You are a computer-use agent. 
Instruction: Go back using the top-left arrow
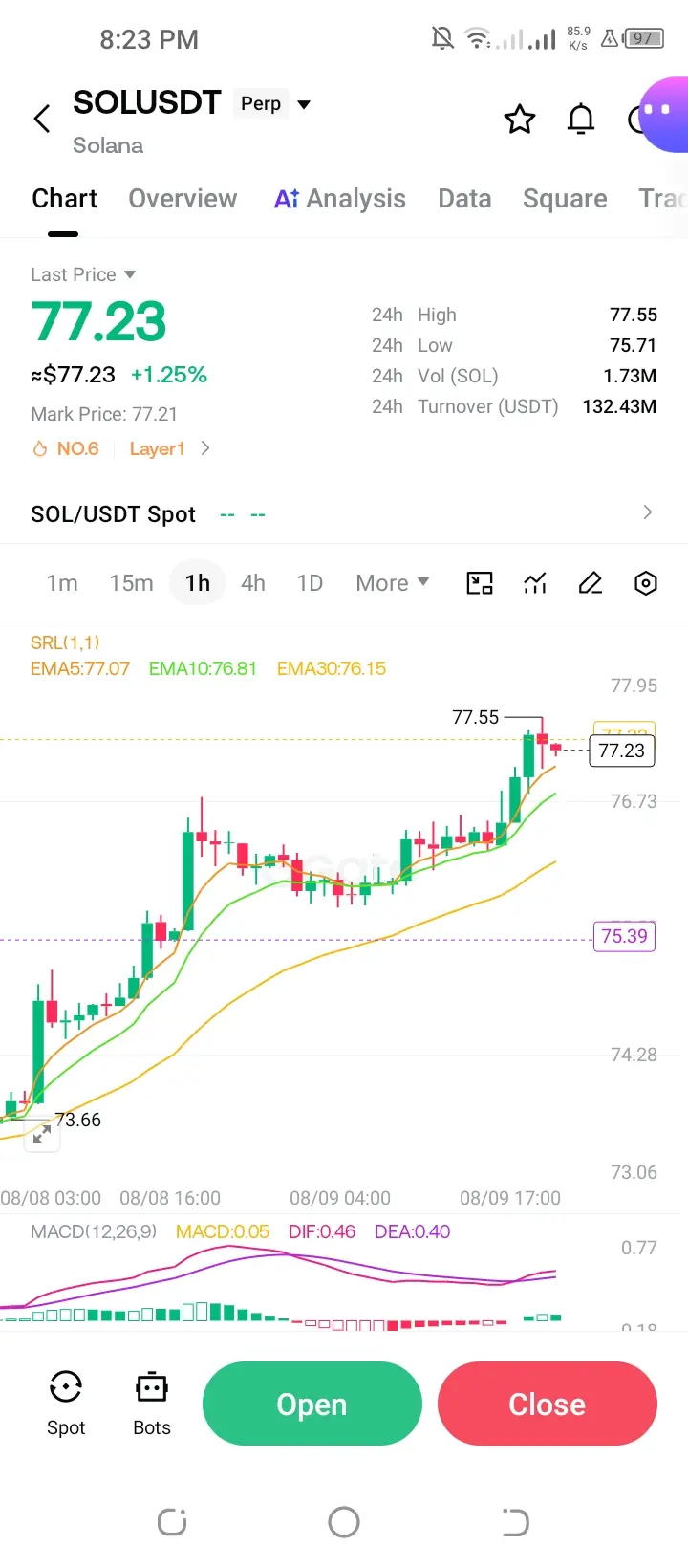click(x=42, y=119)
